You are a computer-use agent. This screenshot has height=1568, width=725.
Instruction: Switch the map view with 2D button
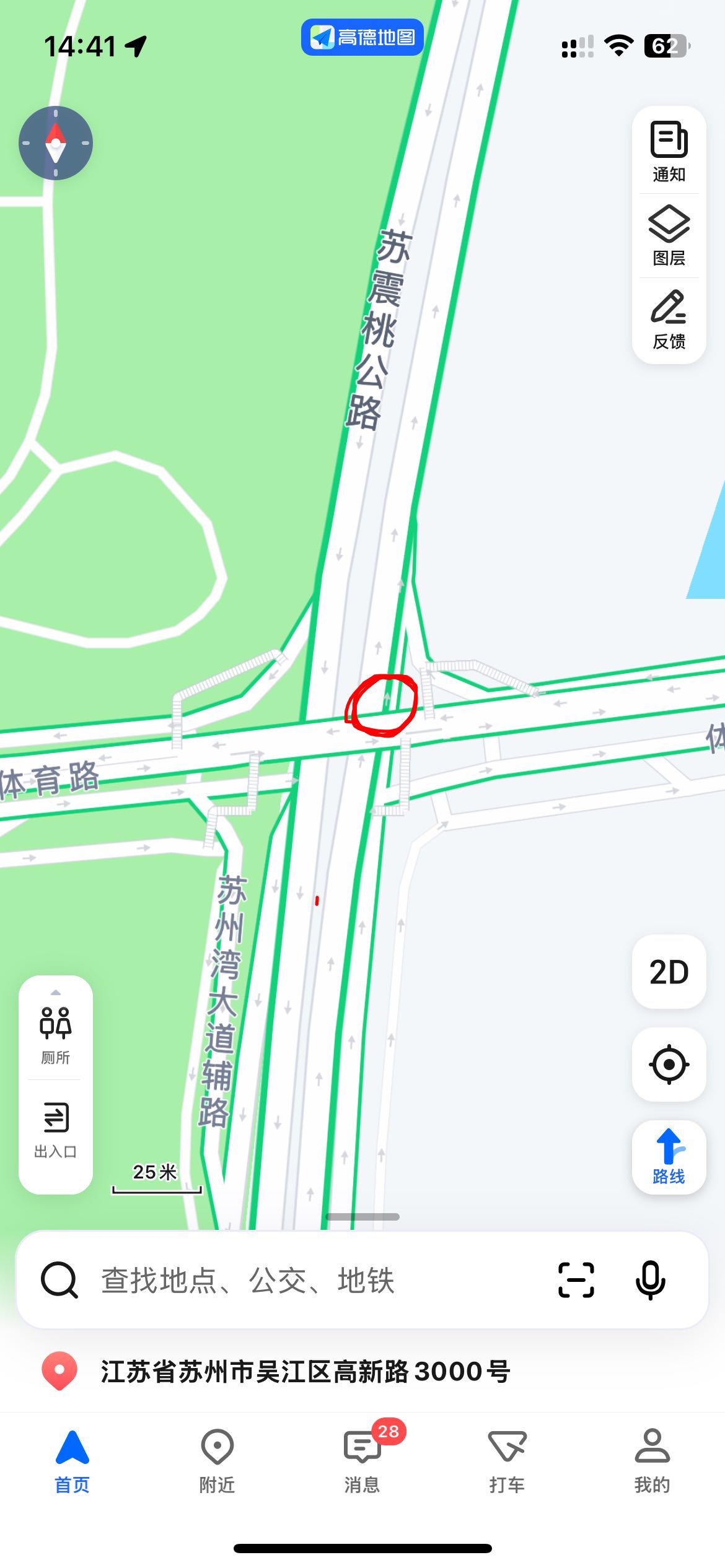click(669, 972)
